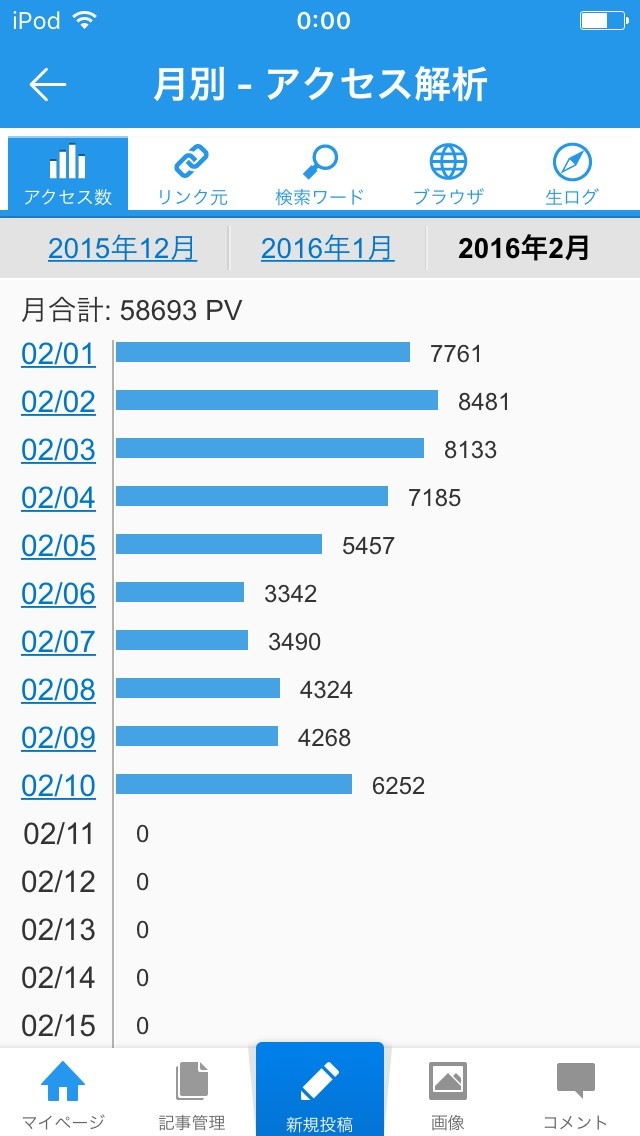The image size is (640, 1136).
Task: Open the 02/01 daily stats link
Action: (58, 354)
